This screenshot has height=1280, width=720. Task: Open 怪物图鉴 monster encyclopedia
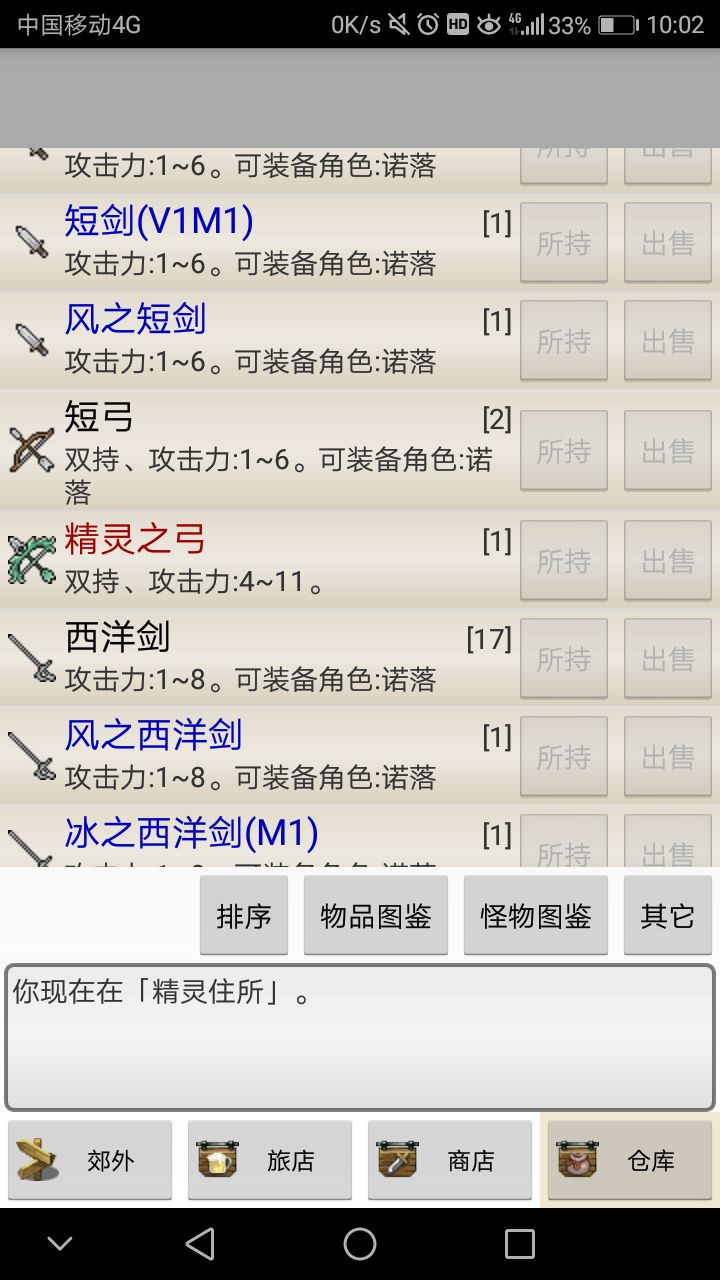(536, 915)
